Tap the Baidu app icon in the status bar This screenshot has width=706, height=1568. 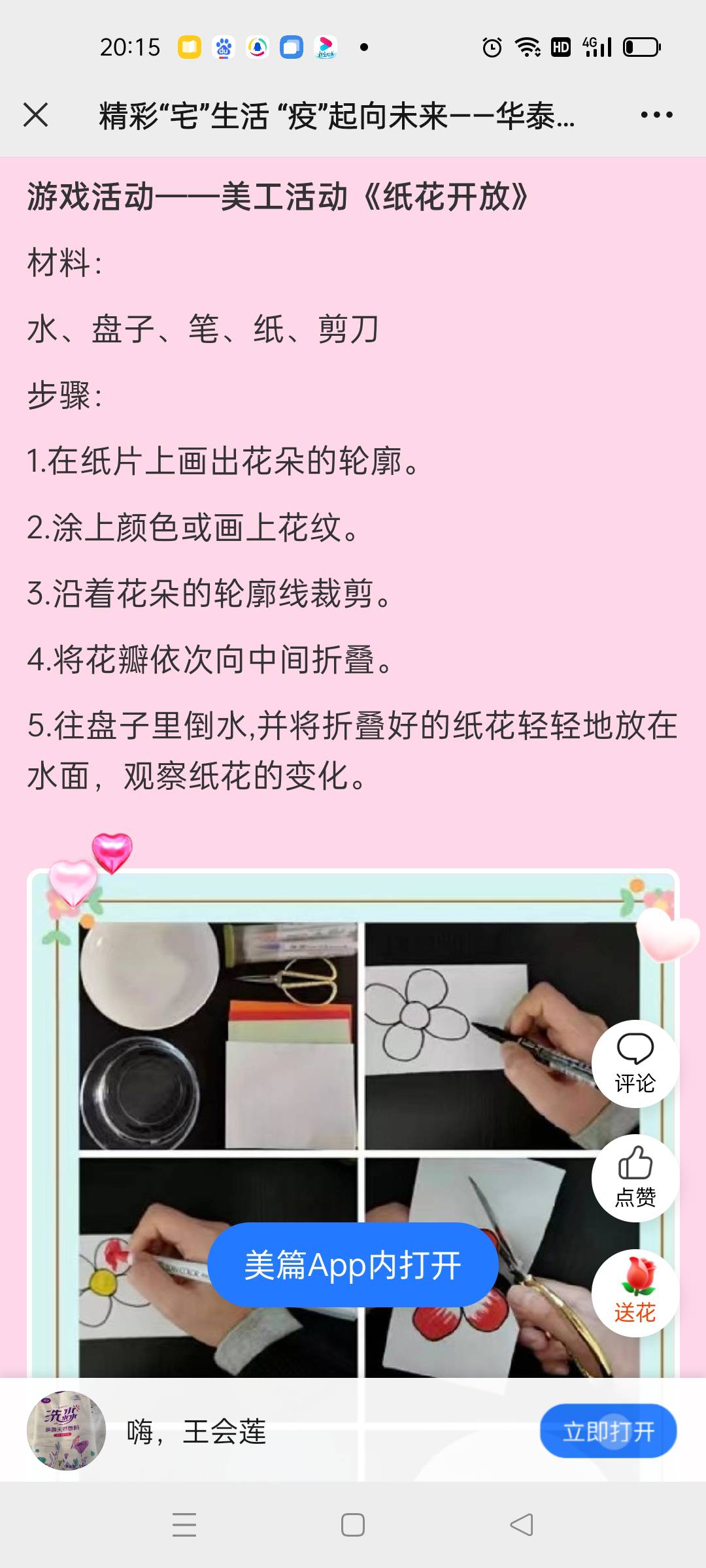(225, 46)
